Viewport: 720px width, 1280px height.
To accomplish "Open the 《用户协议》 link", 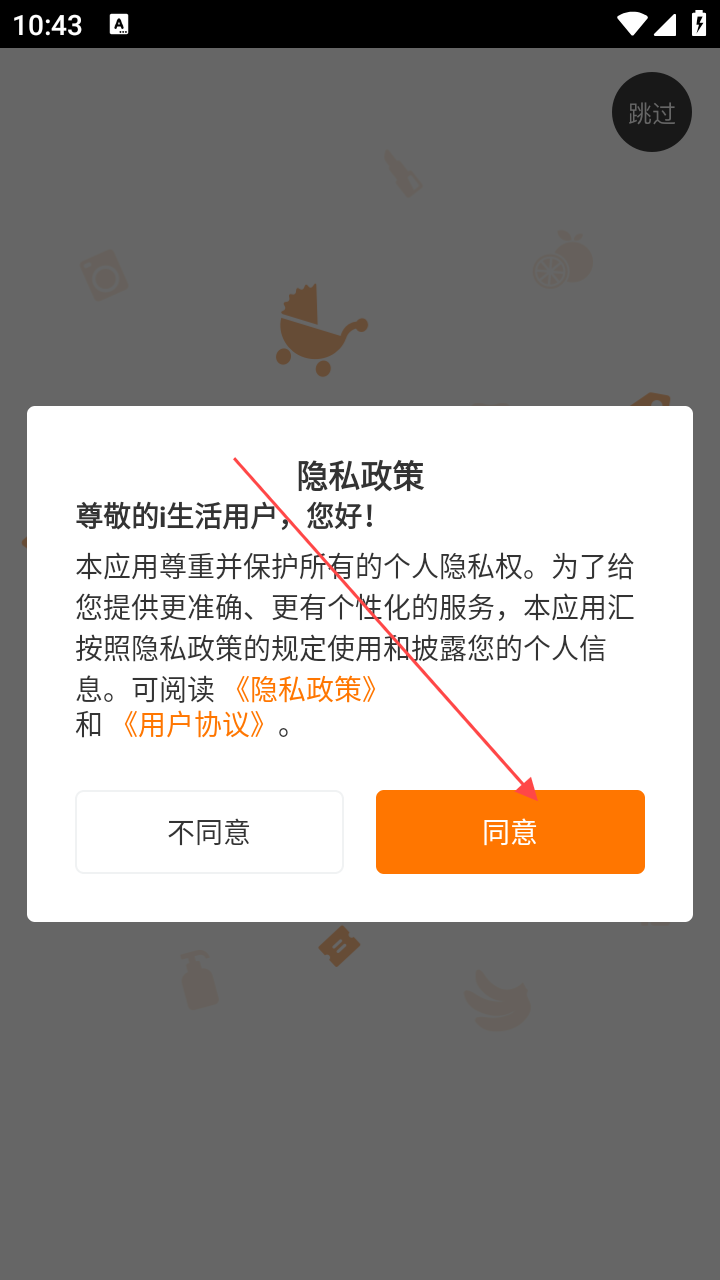I will click(x=192, y=725).
